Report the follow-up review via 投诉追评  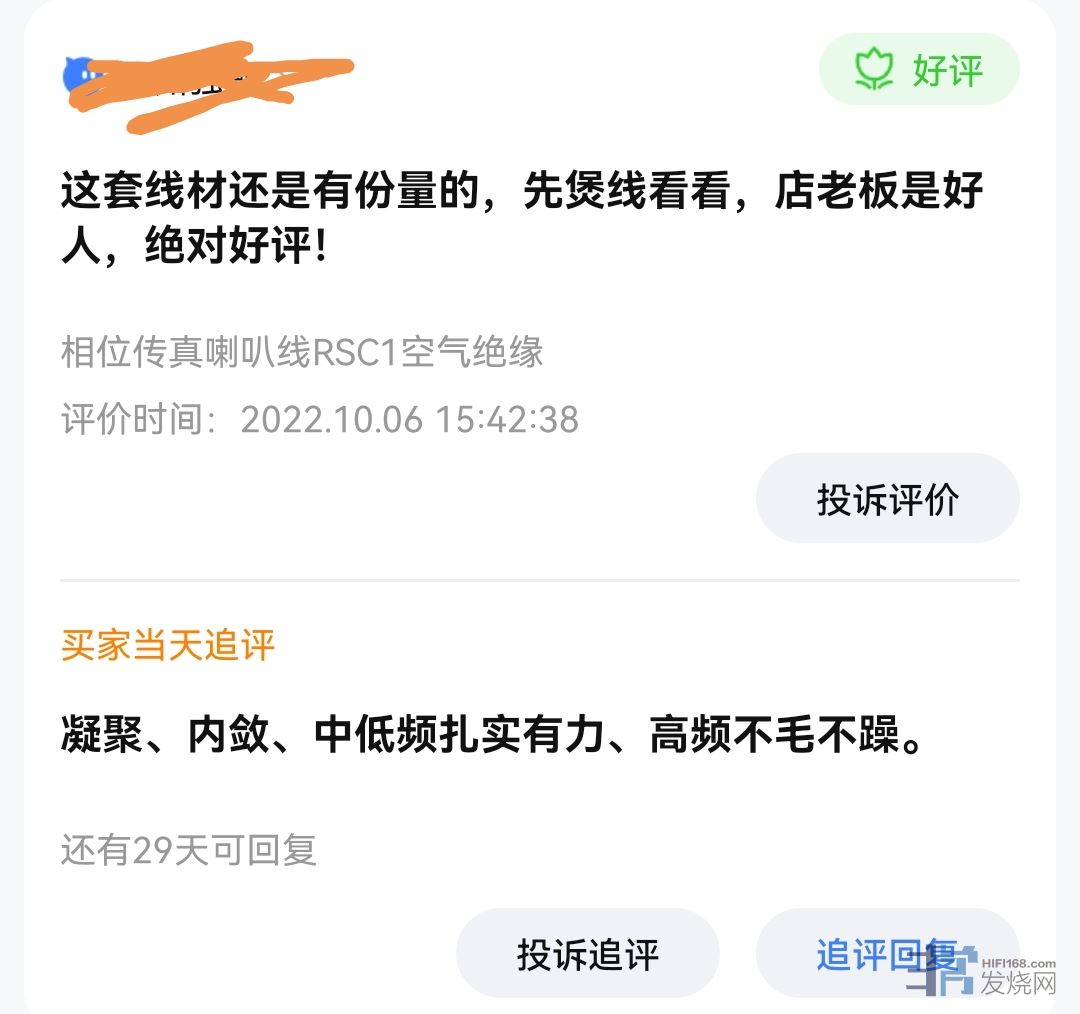click(587, 953)
